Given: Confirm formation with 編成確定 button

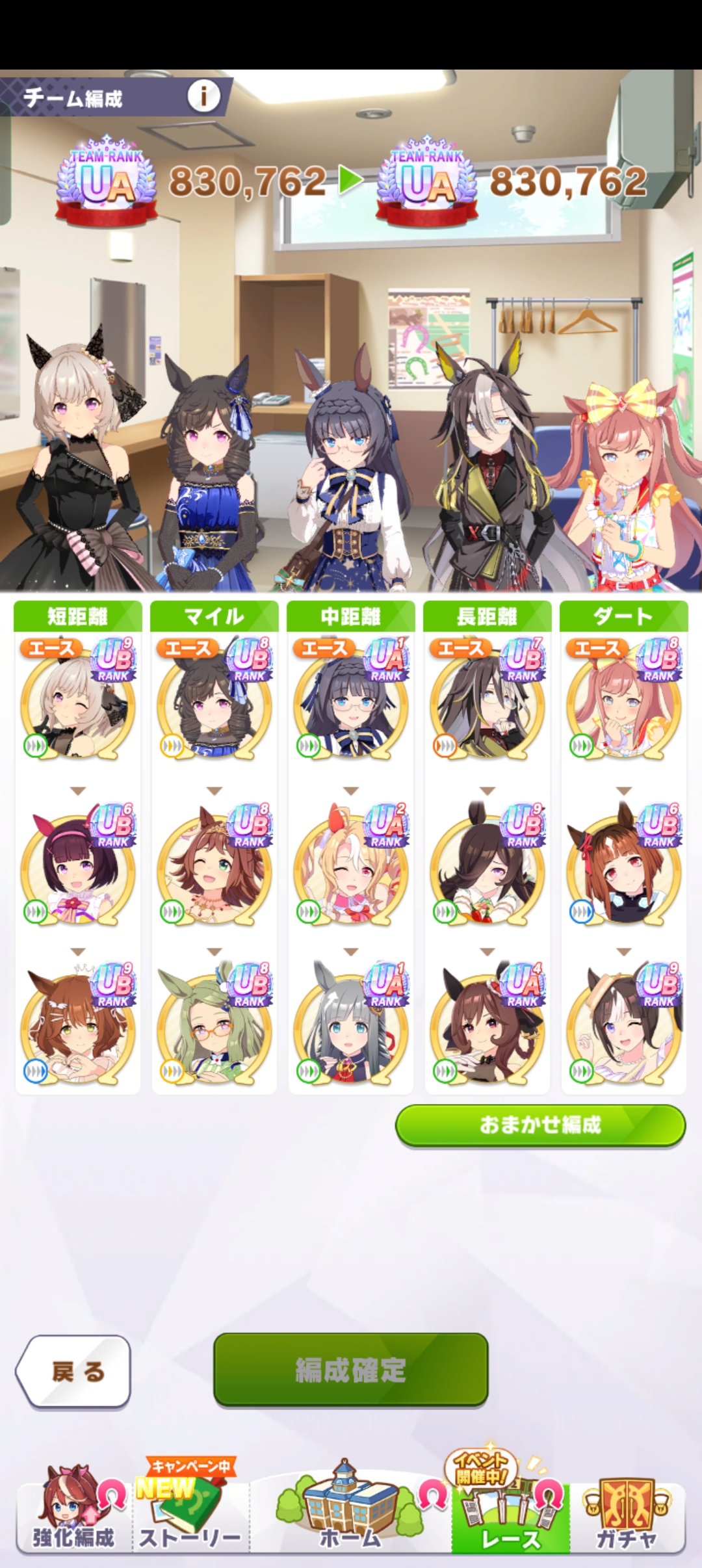Looking at the screenshot, I should pos(350,1370).
